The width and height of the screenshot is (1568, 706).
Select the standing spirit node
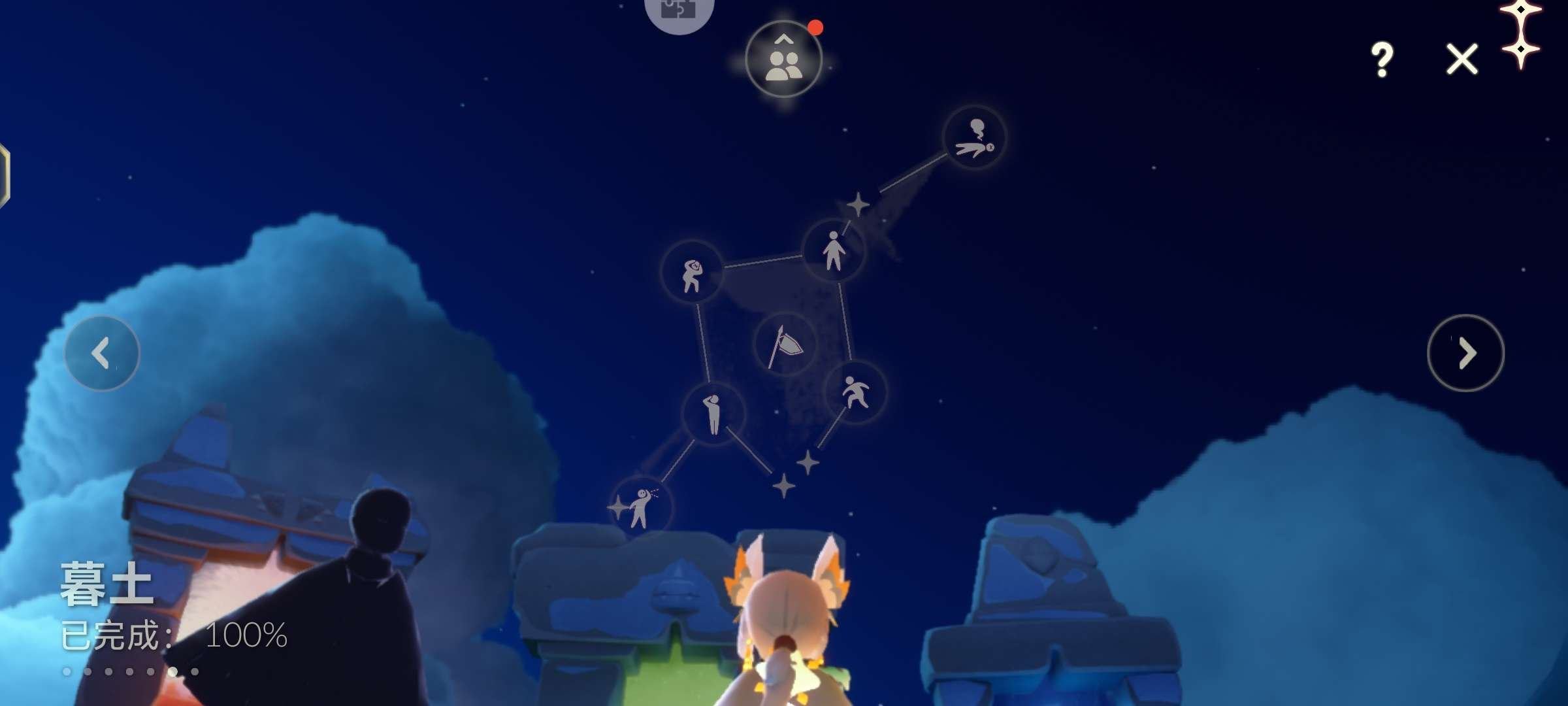[834, 250]
